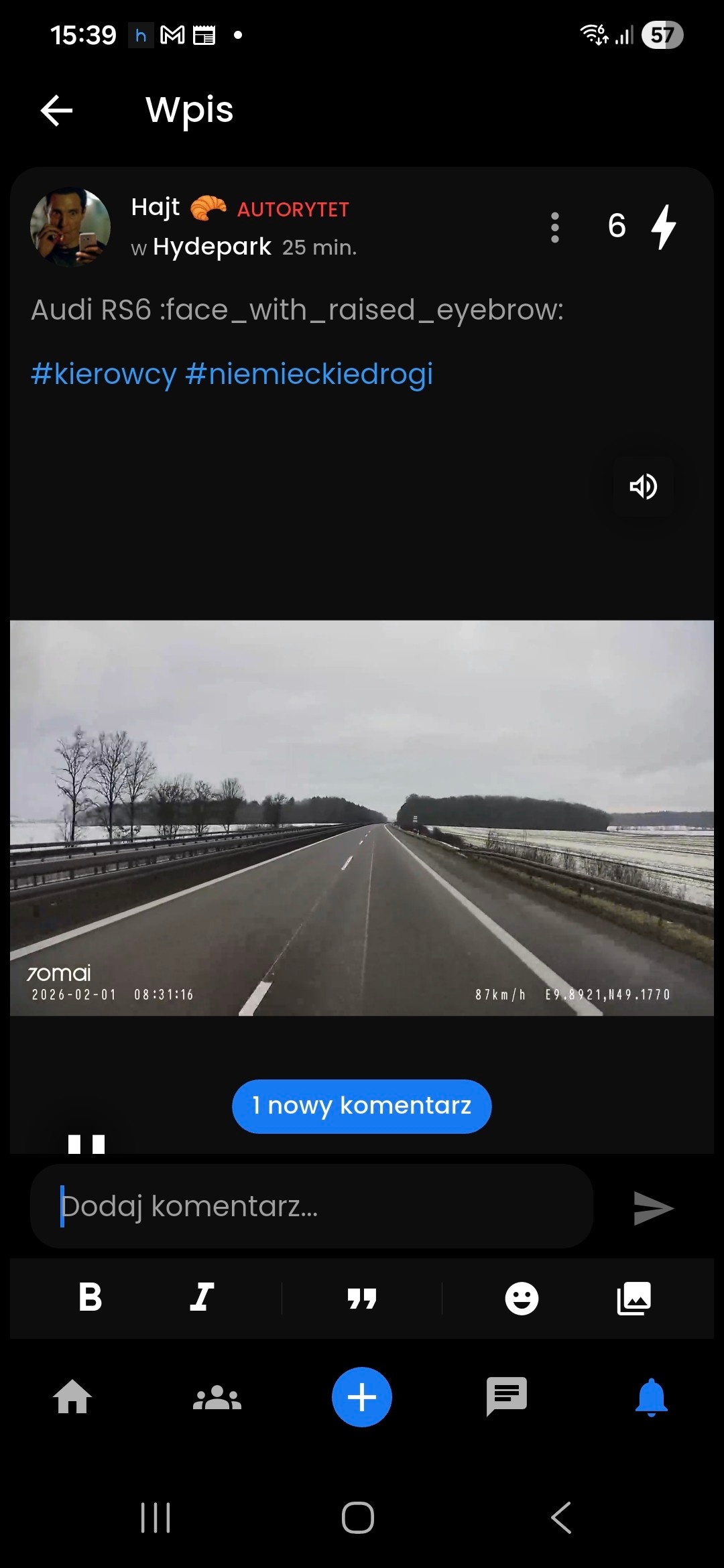Open Hajt's profile avatar
Viewport: 724px width, 1568px height.
pos(70,228)
